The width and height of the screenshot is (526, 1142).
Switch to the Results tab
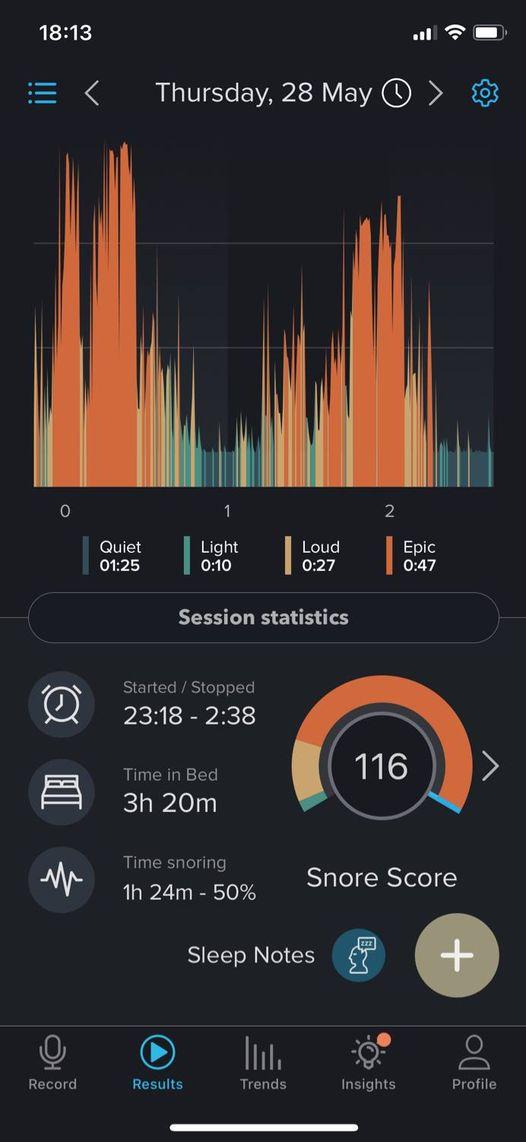157,1063
